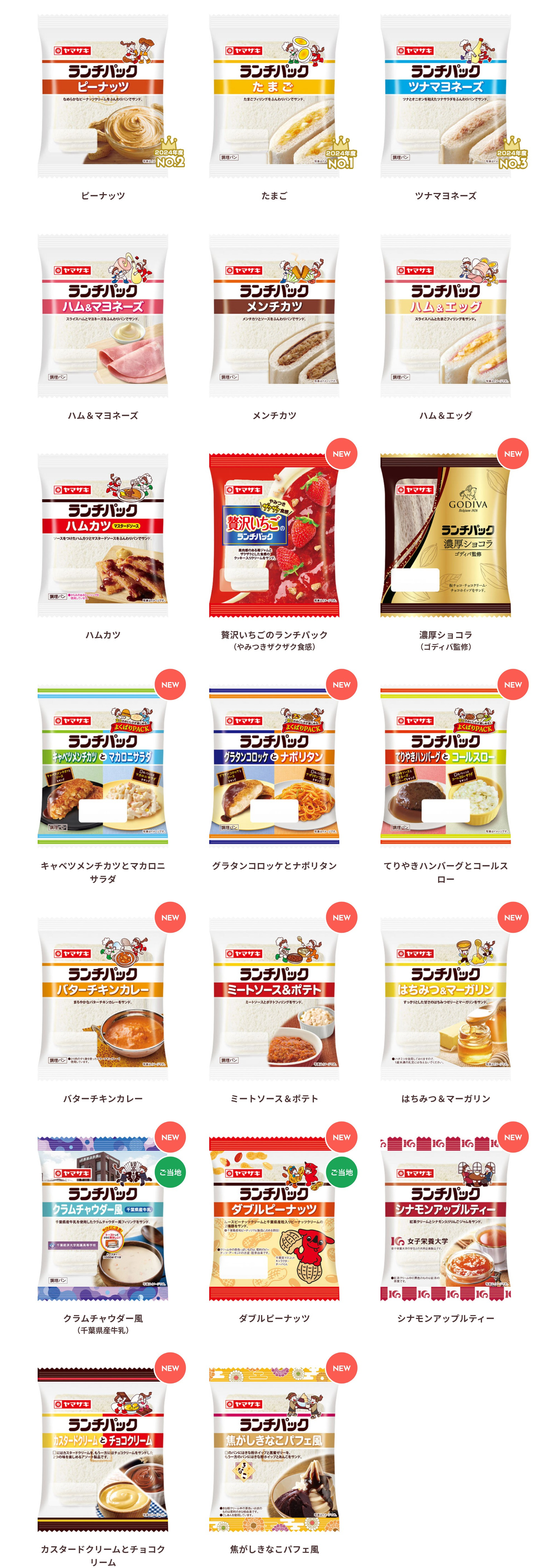Image resolution: width=549 pixels, height=1568 pixels.
Task: Tap the てりやきハンバーグとコールスロー card
Action: point(446,767)
